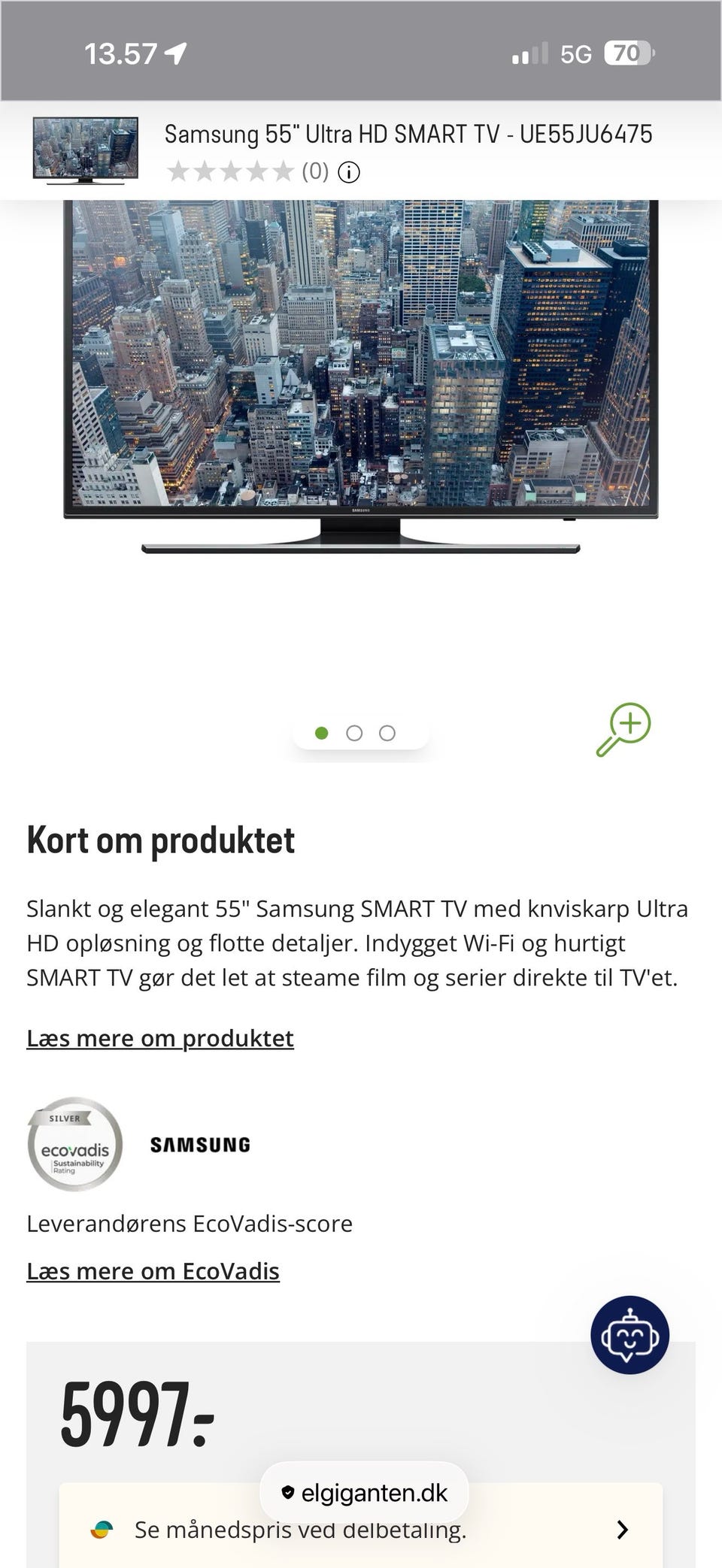The image size is (722, 1568).
Task: Tap the Samsung TV thumbnail in the header
Action: pyautogui.click(x=86, y=150)
